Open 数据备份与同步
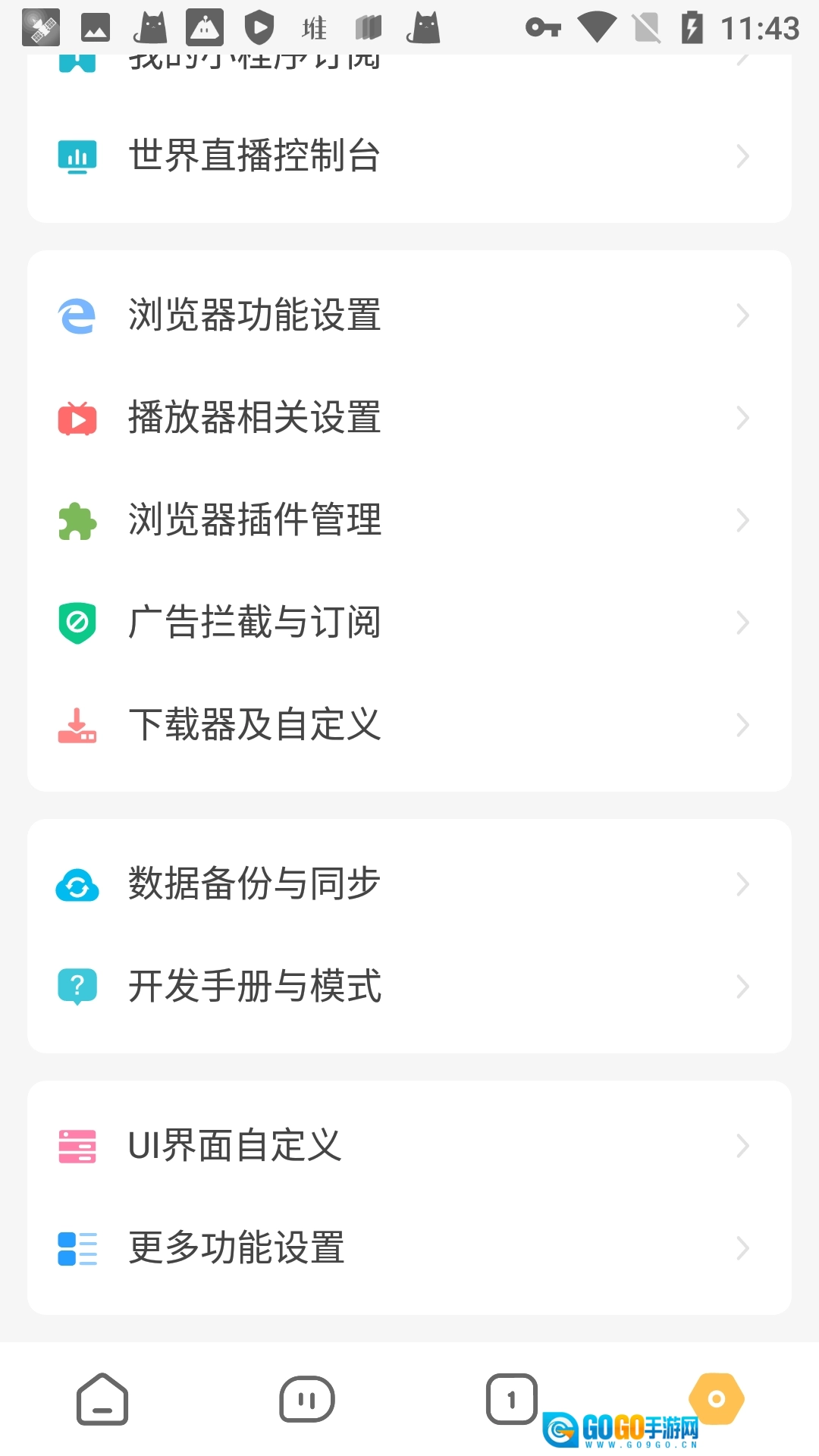Image resolution: width=819 pixels, height=1456 pixels. pos(409,883)
